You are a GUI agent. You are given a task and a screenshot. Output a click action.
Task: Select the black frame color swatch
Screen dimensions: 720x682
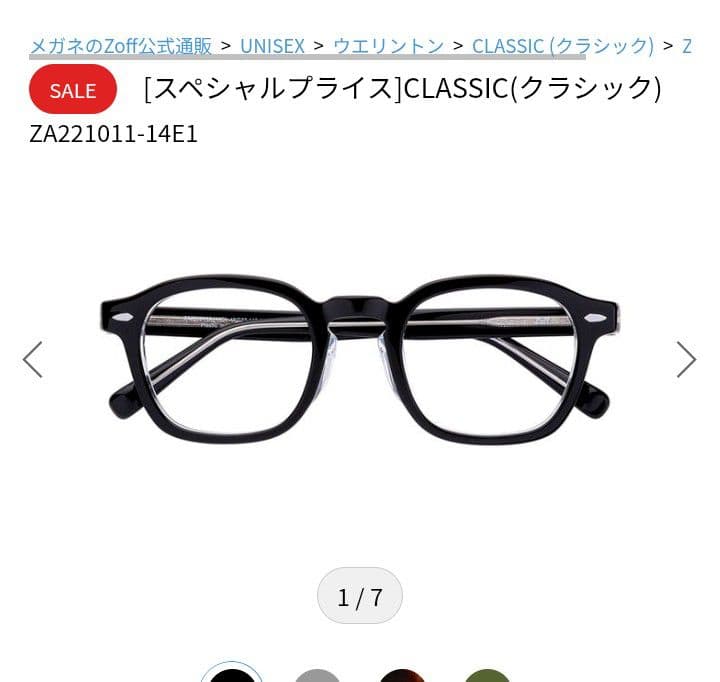(232, 675)
